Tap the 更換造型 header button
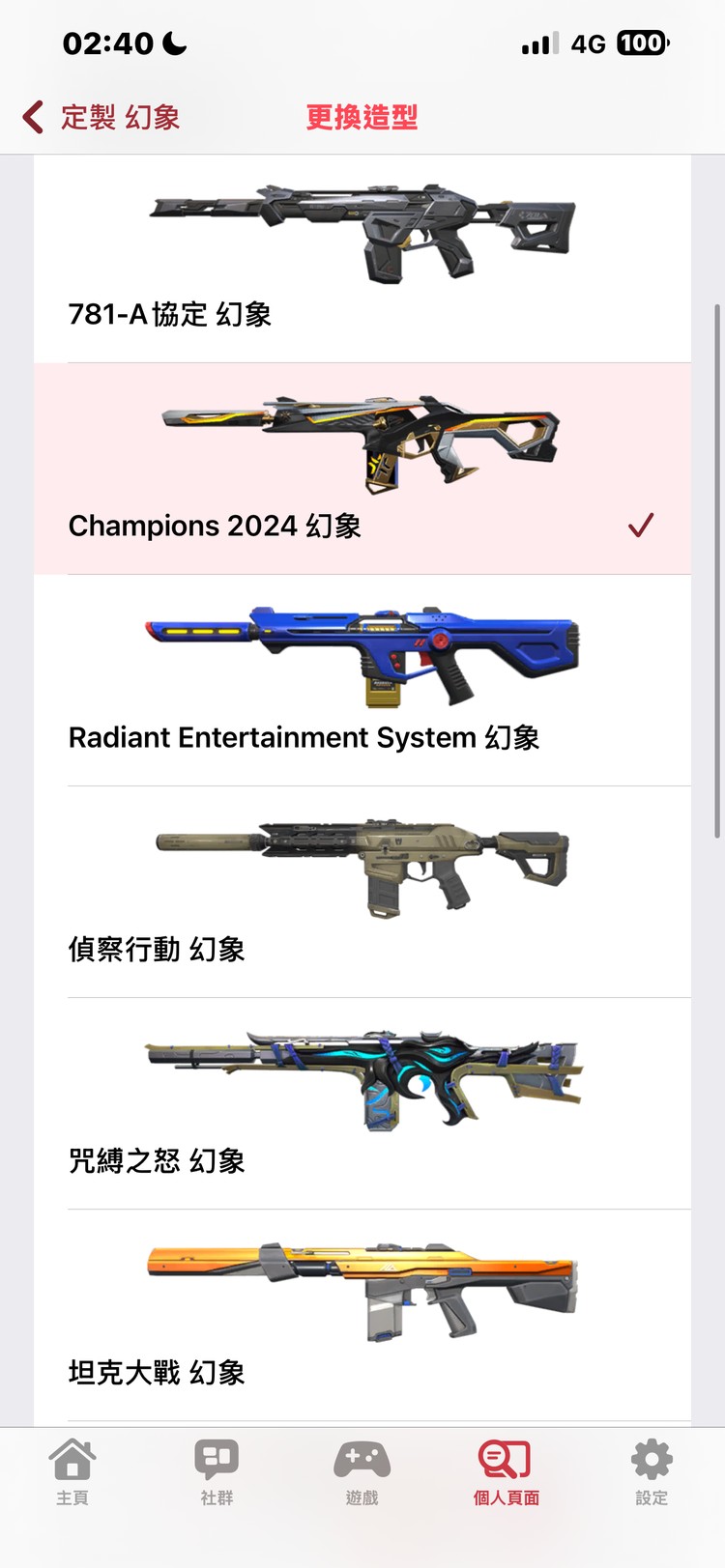725x1568 pixels. [x=361, y=116]
